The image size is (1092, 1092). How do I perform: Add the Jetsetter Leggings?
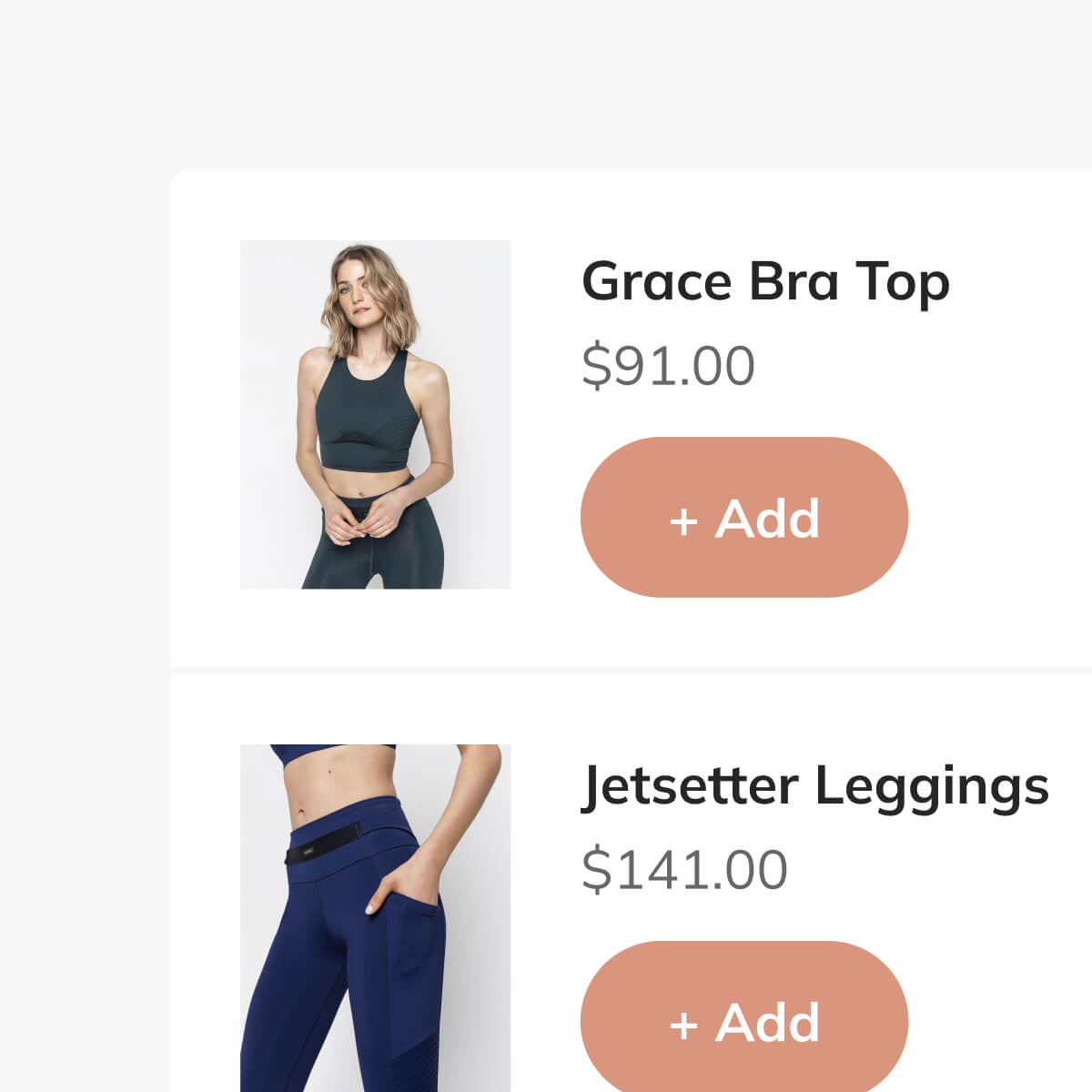[743, 1019]
